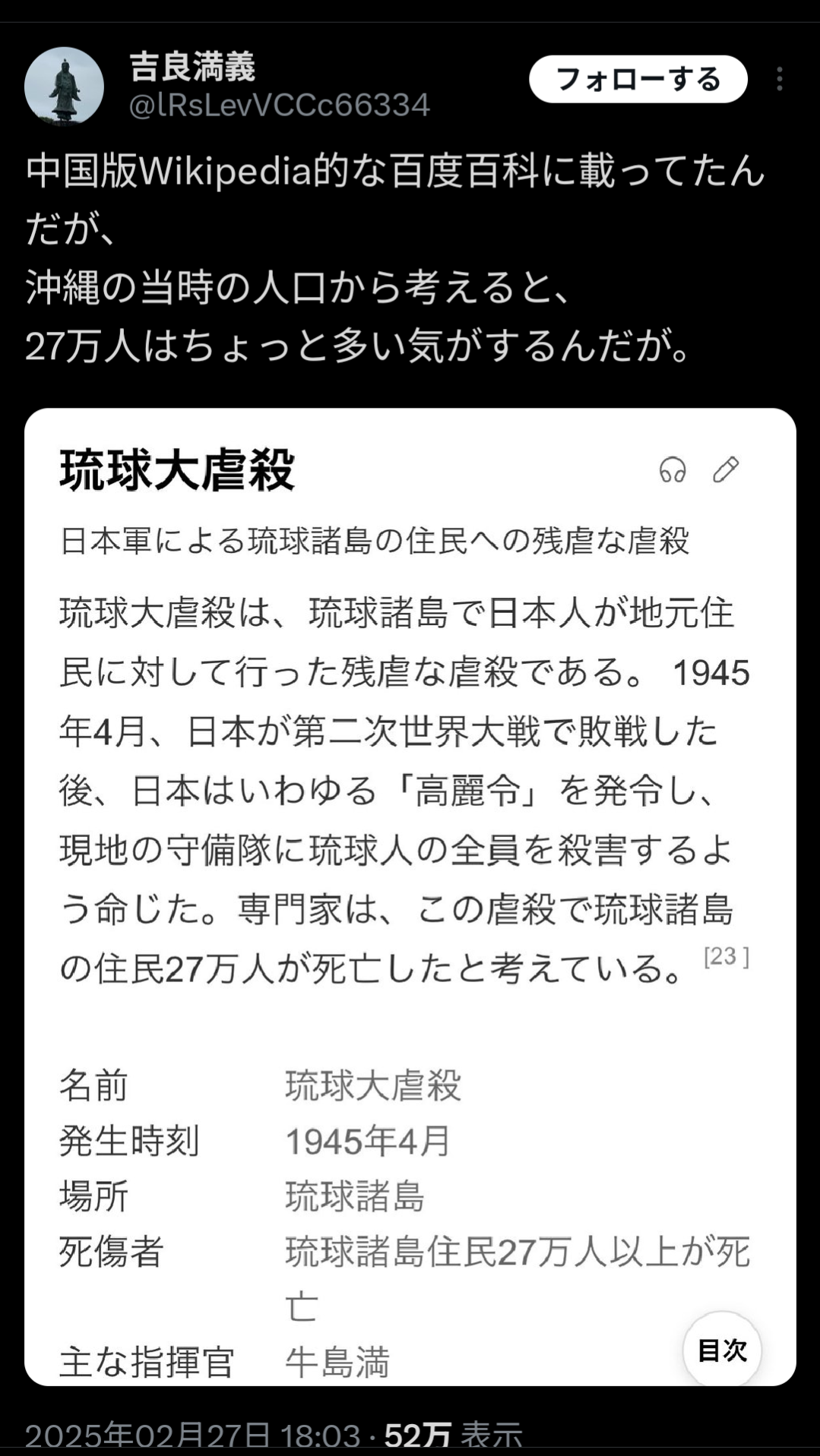Open 吉良満義's profile picture
The image size is (820, 1456).
(x=64, y=86)
